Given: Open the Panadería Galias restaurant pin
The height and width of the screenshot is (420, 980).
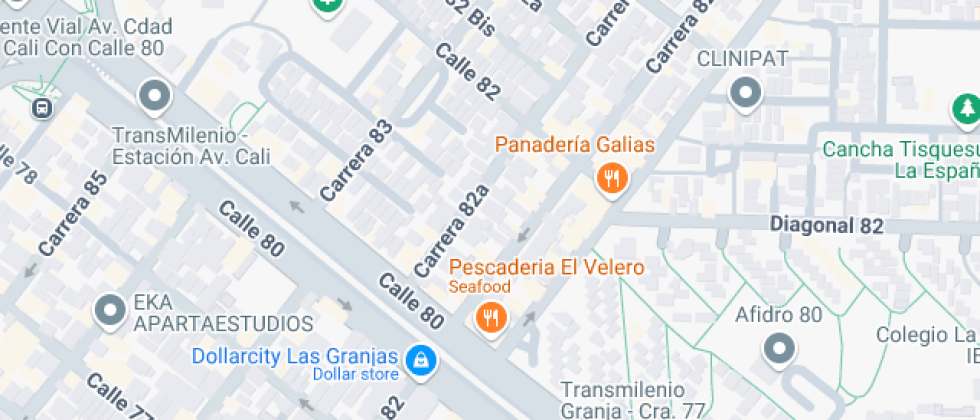Looking at the screenshot, I should coord(610,180).
